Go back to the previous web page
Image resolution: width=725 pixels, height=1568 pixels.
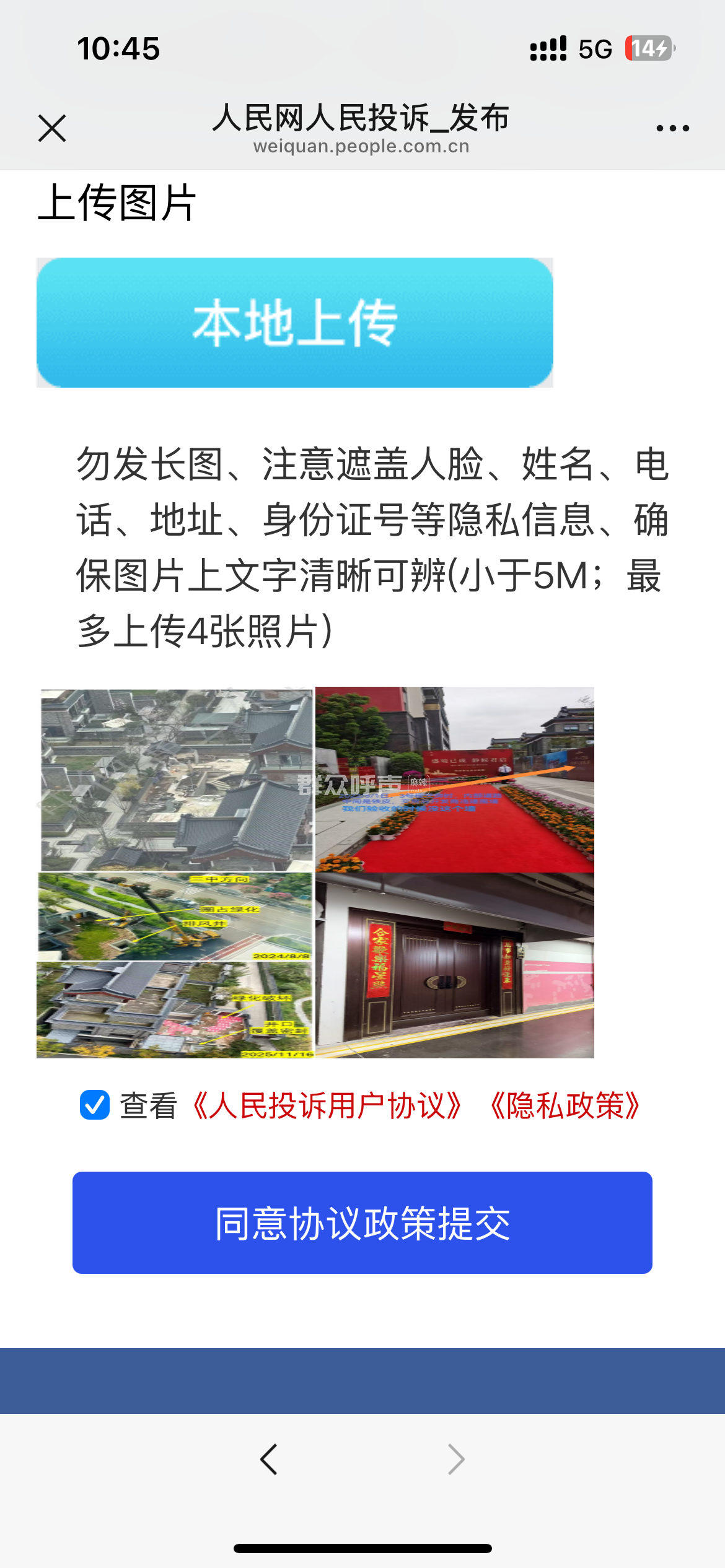point(269,1460)
